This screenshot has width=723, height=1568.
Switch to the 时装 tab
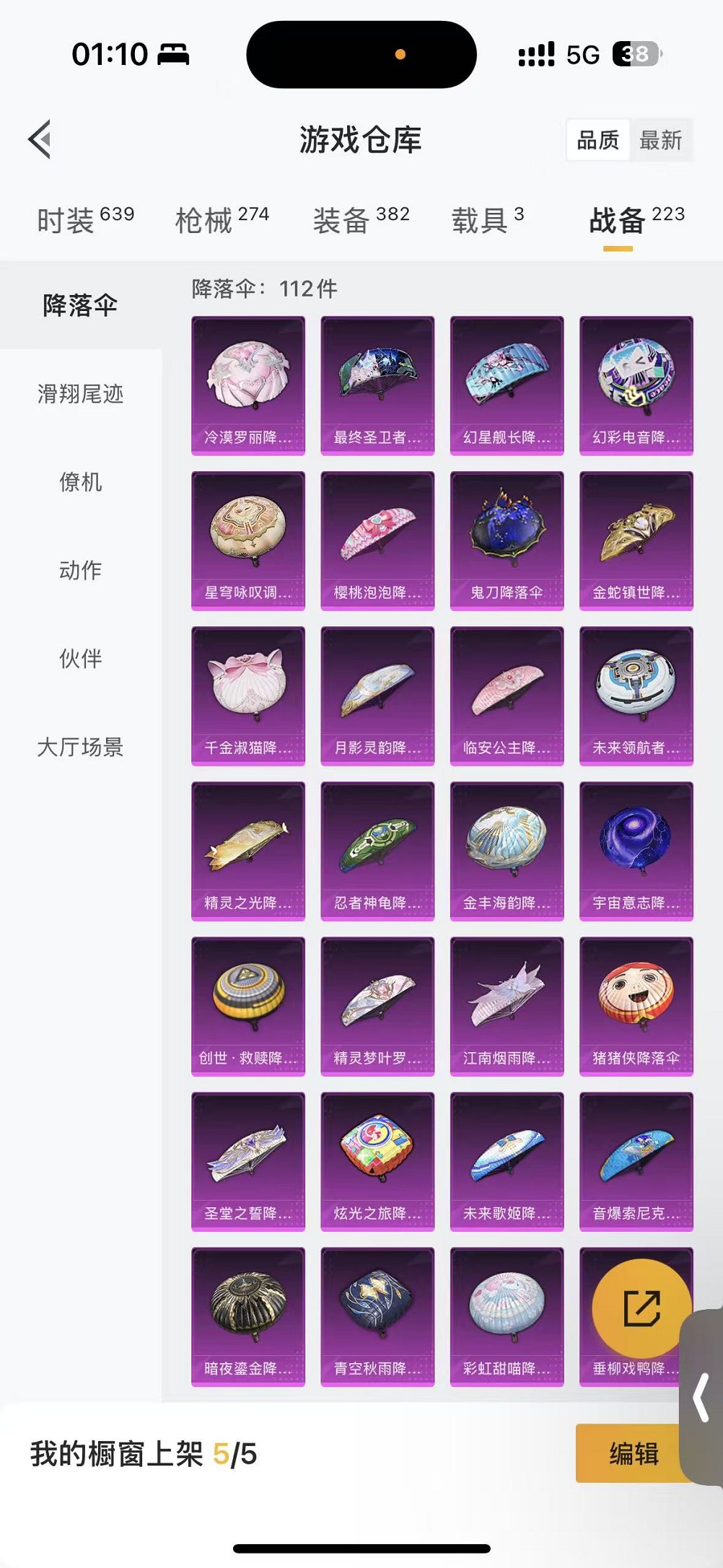pyautogui.click(x=84, y=219)
